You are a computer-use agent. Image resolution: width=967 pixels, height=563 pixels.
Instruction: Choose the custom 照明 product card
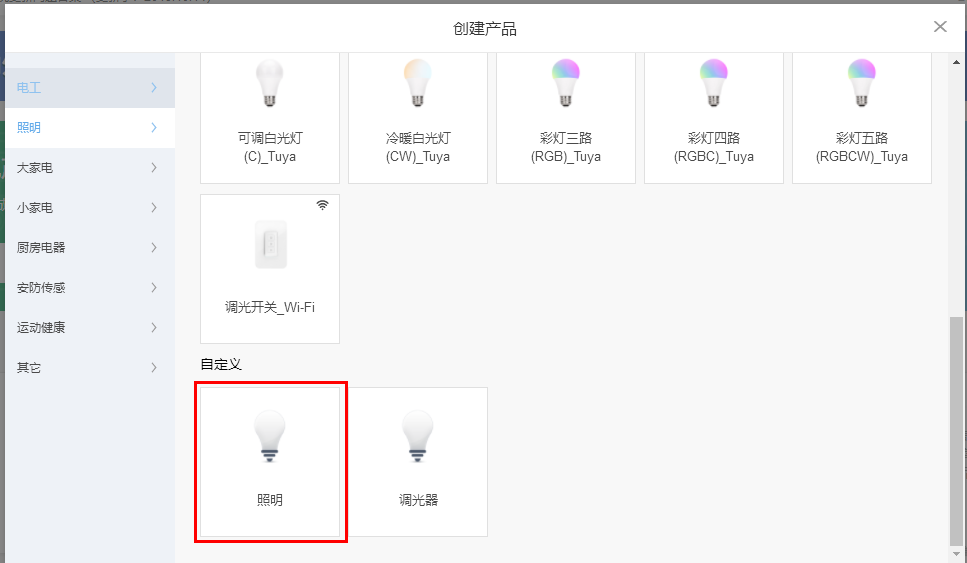[270, 461]
